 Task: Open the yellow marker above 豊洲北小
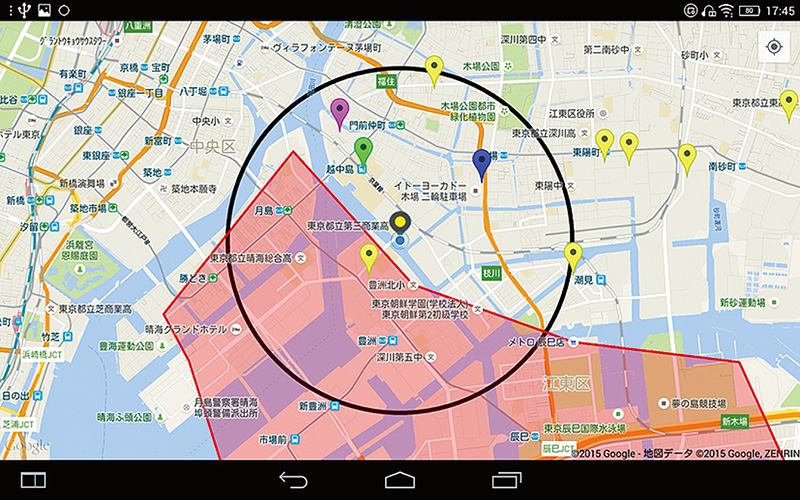click(x=369, y=256)
